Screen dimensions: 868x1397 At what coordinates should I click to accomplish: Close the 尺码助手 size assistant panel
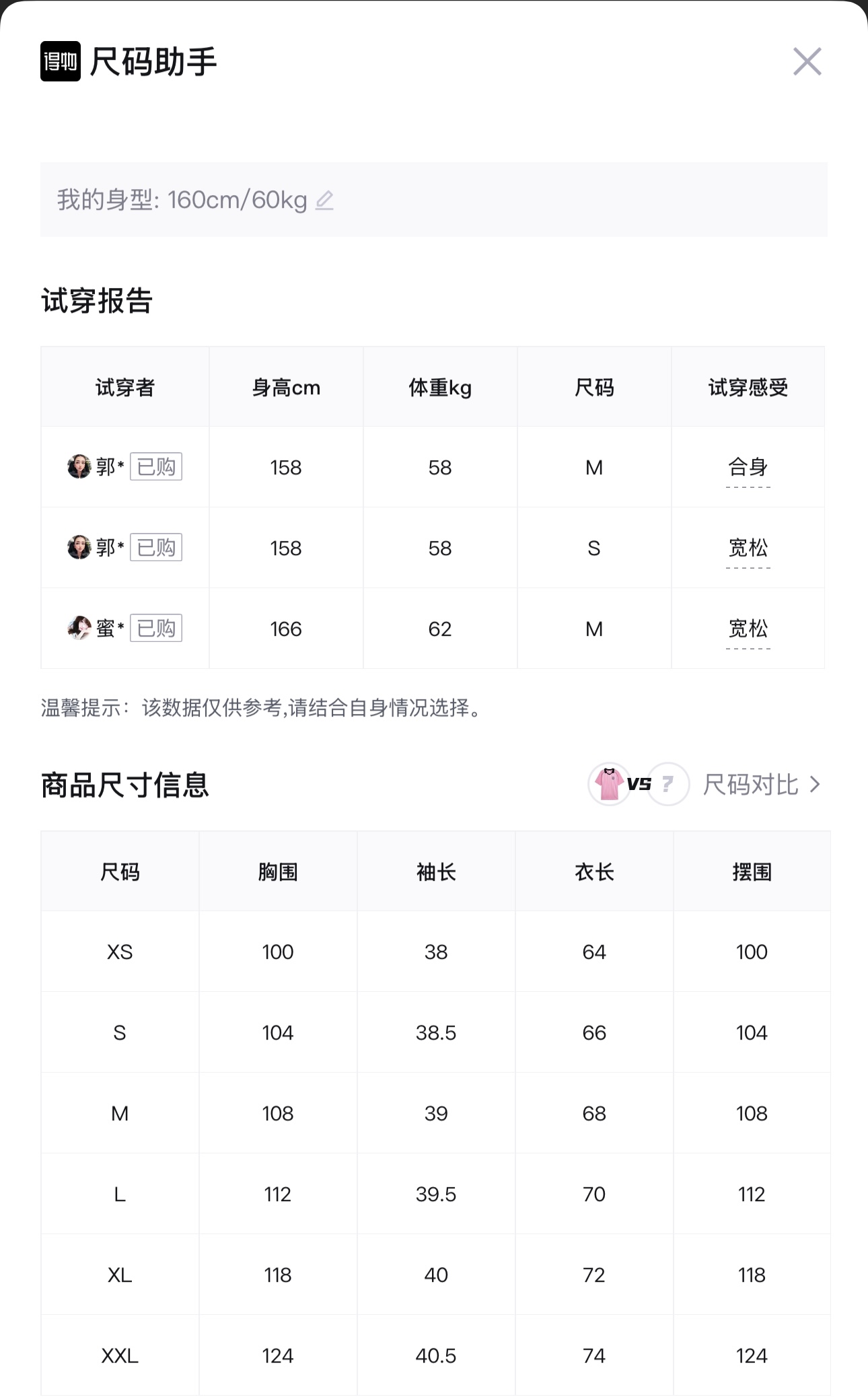tap(807, 61)
